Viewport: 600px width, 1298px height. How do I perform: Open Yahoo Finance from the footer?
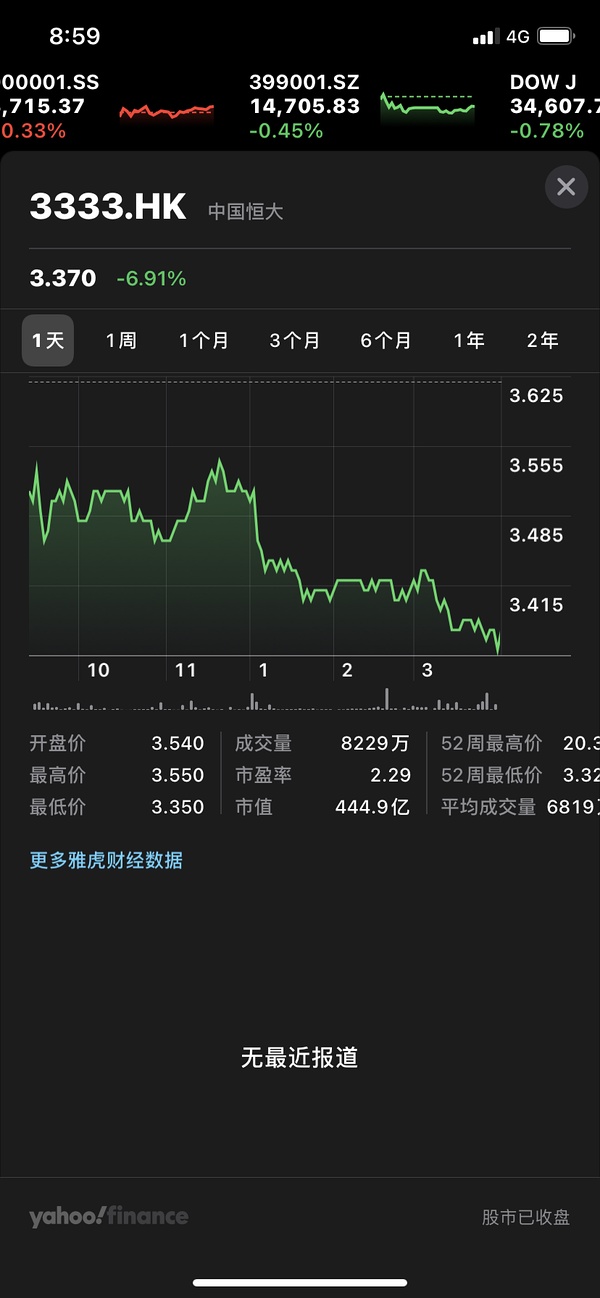(108, 1217)
